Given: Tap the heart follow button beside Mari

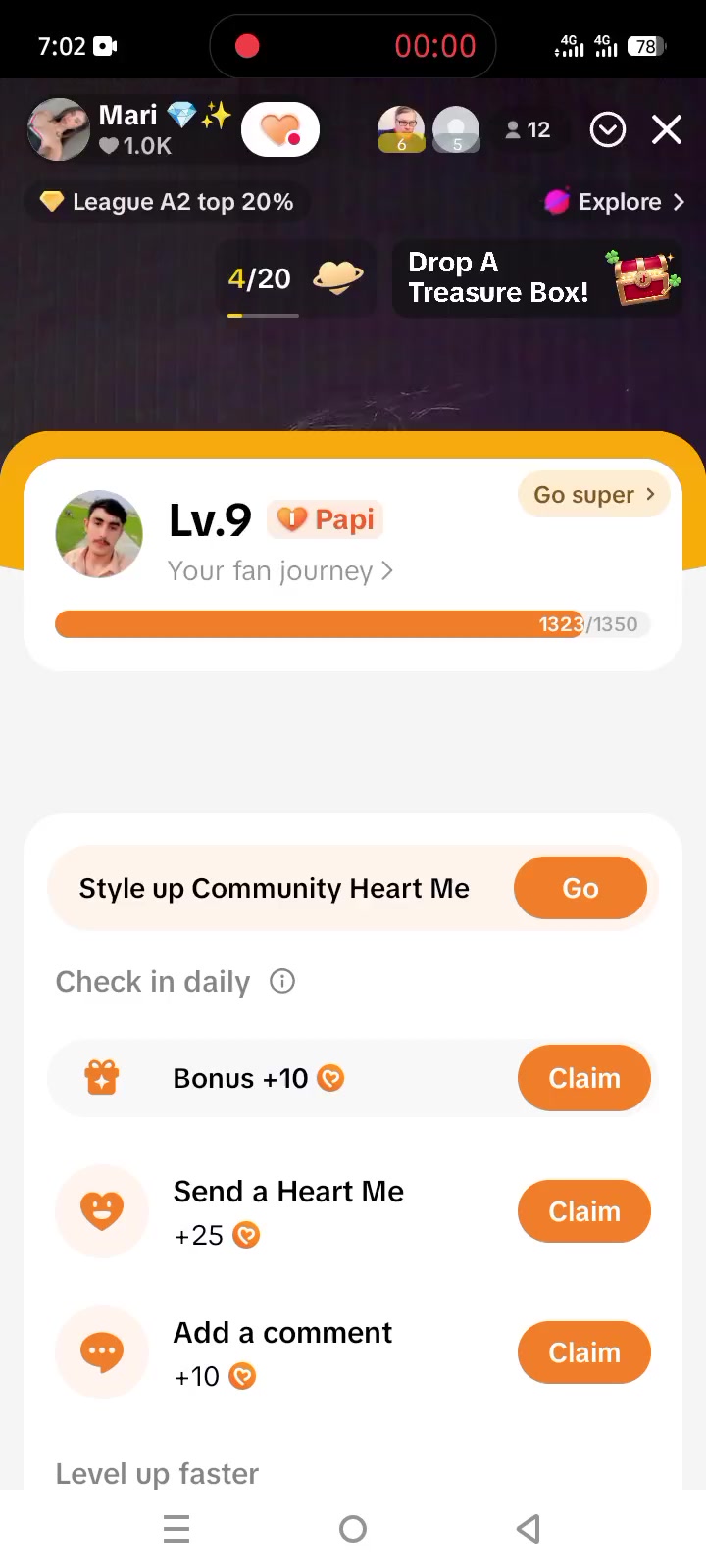Looking at the screenshot, I should point(280,129).
